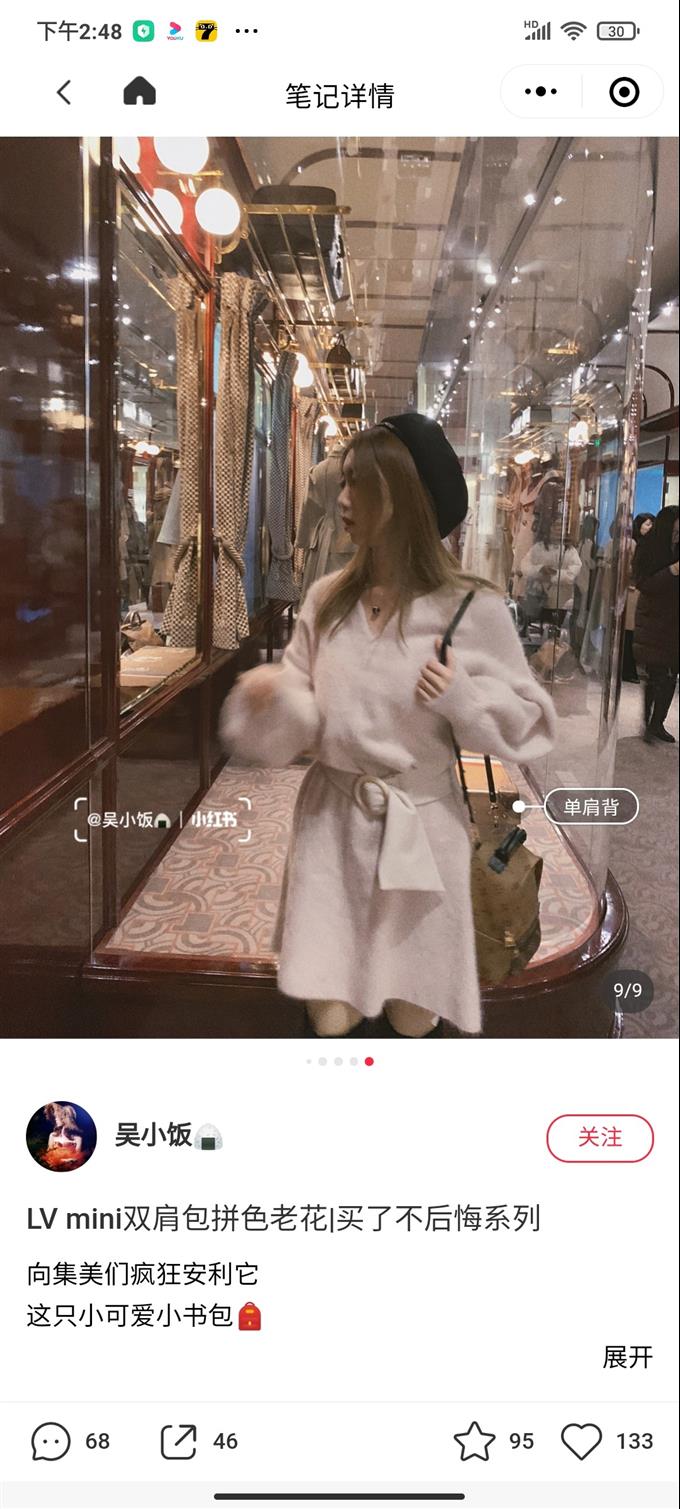
Task: Close the mini program with the circle button
Action: click(624, 92)
